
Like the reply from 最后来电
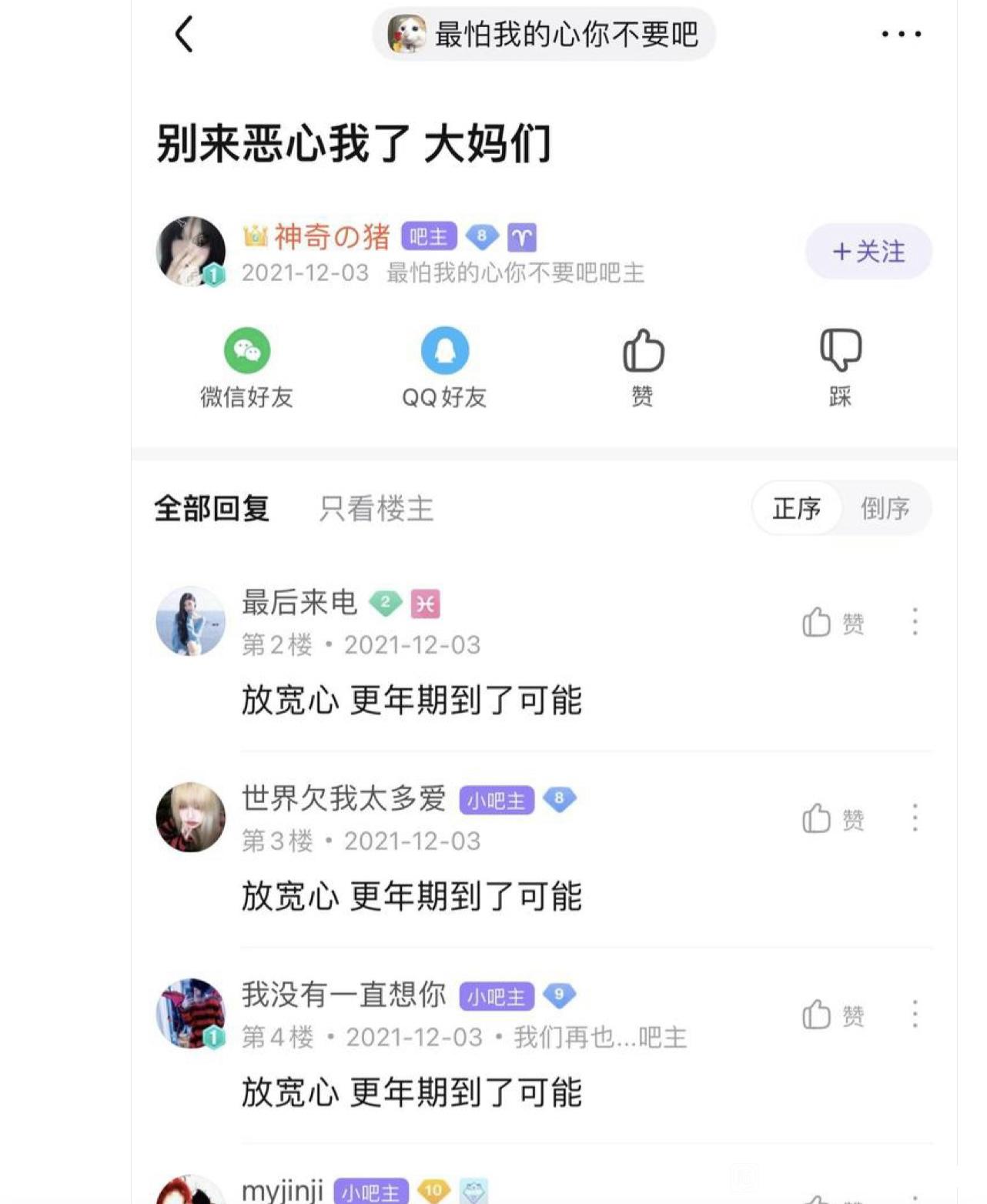tap(832, 622)
